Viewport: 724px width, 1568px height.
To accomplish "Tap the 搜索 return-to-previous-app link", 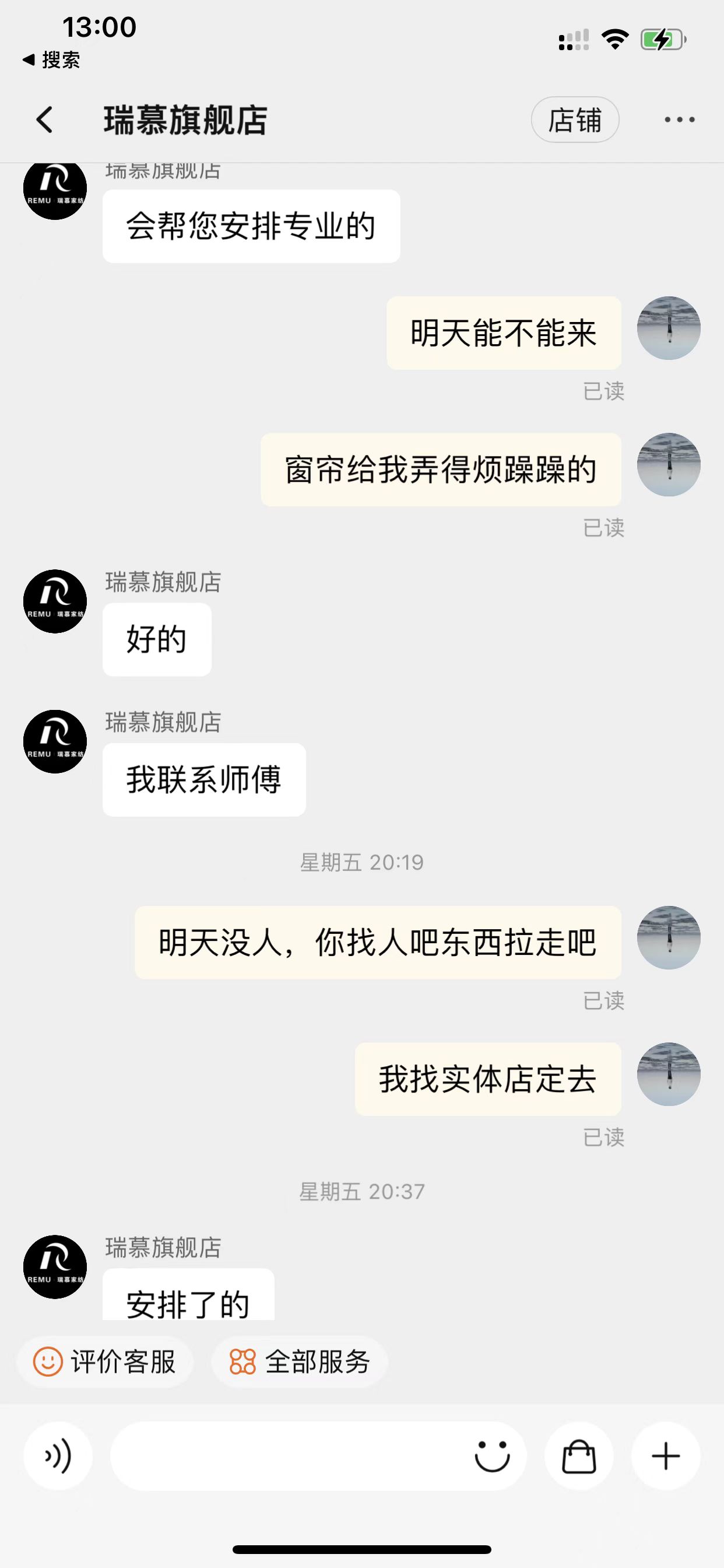I will (52, 60).
